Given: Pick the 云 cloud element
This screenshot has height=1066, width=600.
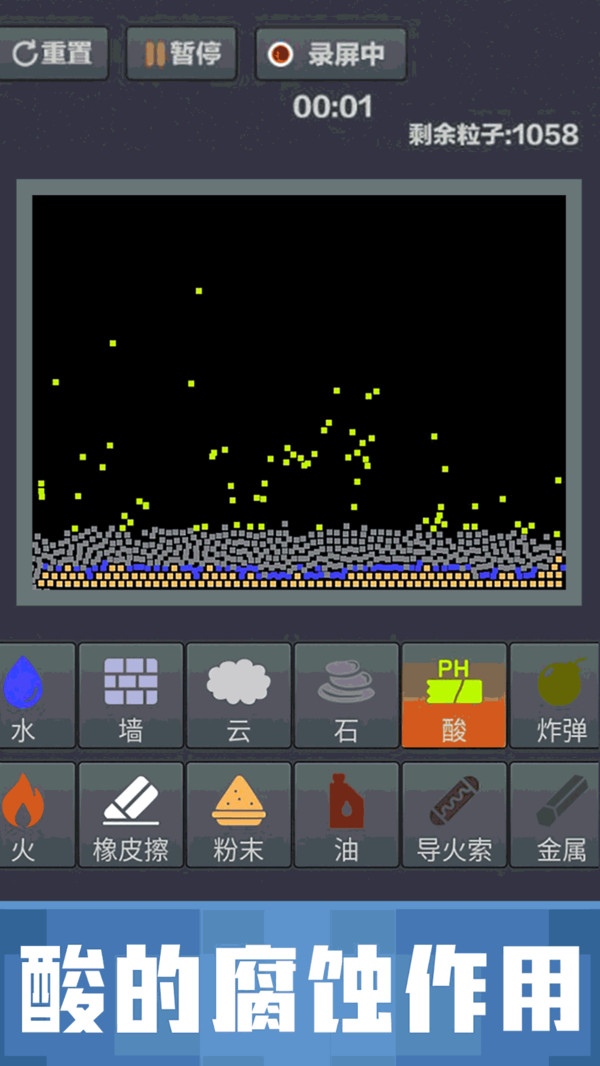Looking at the screenshot, I should tap(238, 696).
